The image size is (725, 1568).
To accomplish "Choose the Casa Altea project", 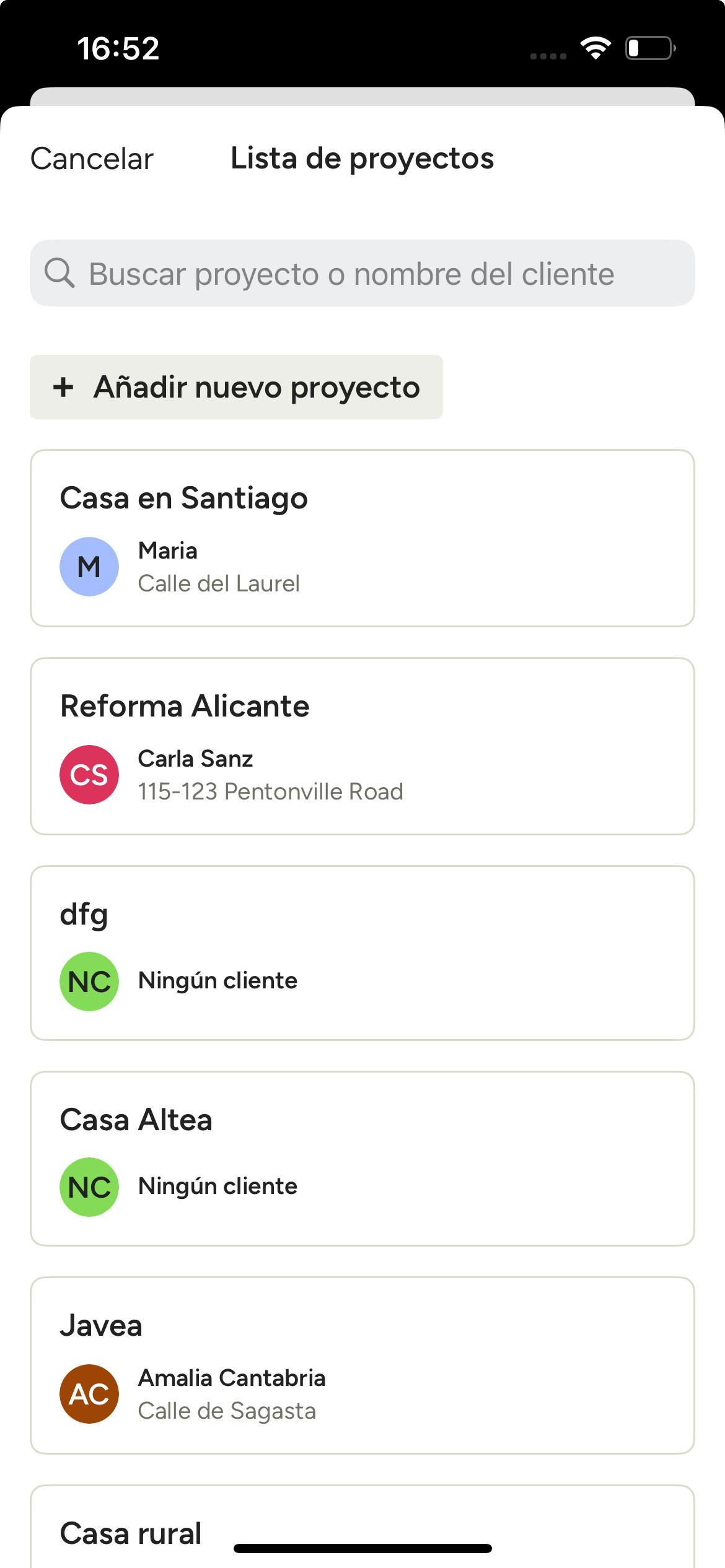I will click(362, 1158).
